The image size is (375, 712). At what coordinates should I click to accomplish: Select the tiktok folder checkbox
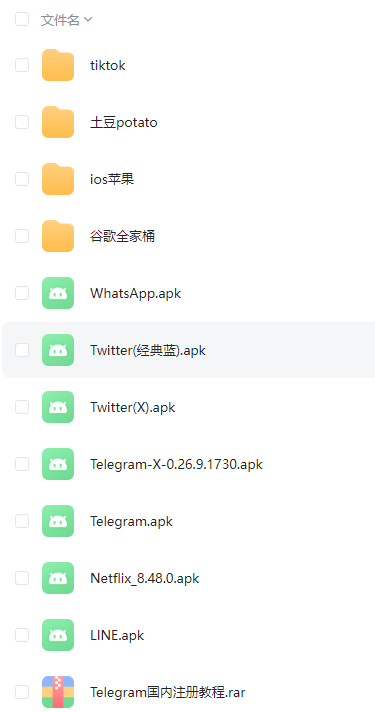point(22,65)
